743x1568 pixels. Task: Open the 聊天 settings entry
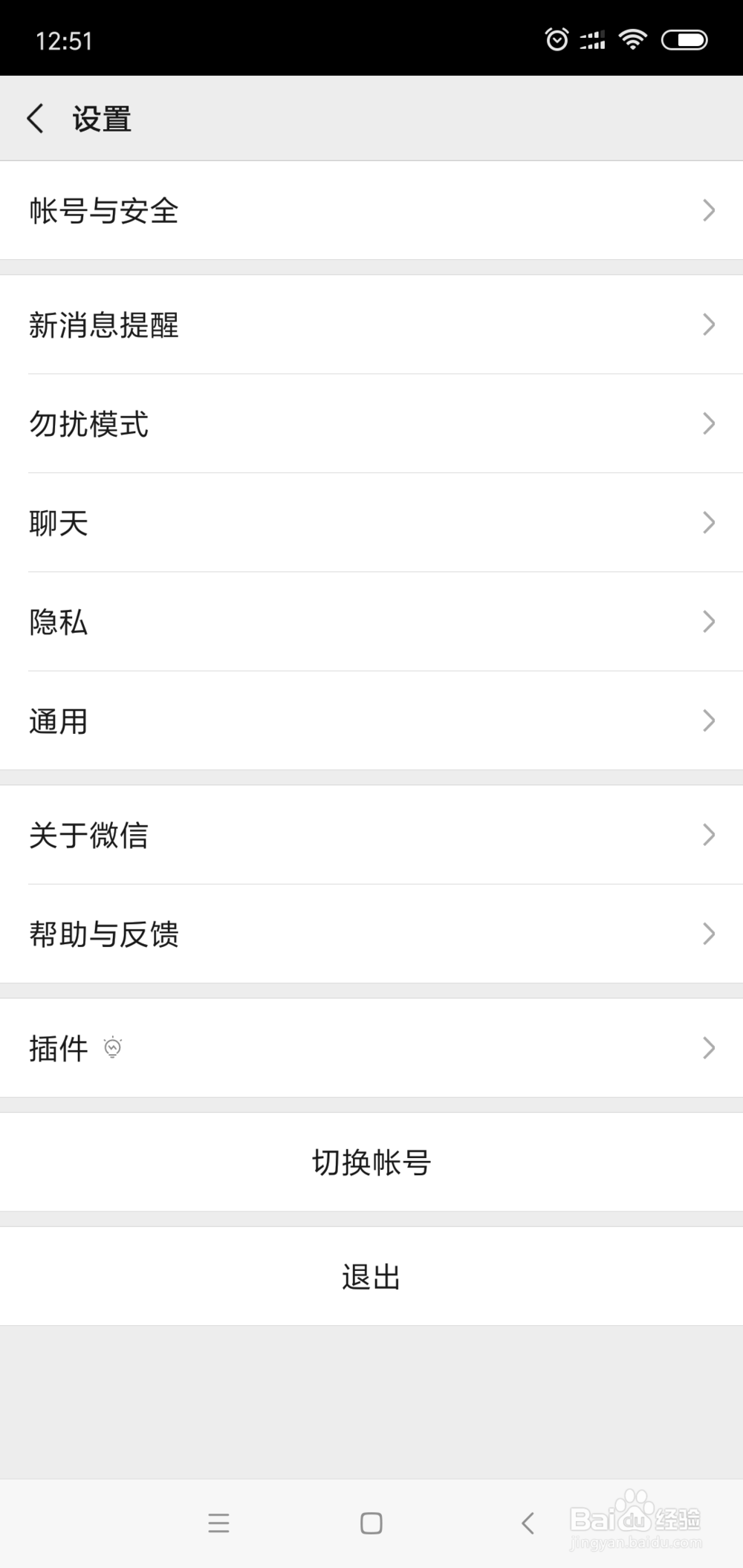click(371, 523)
